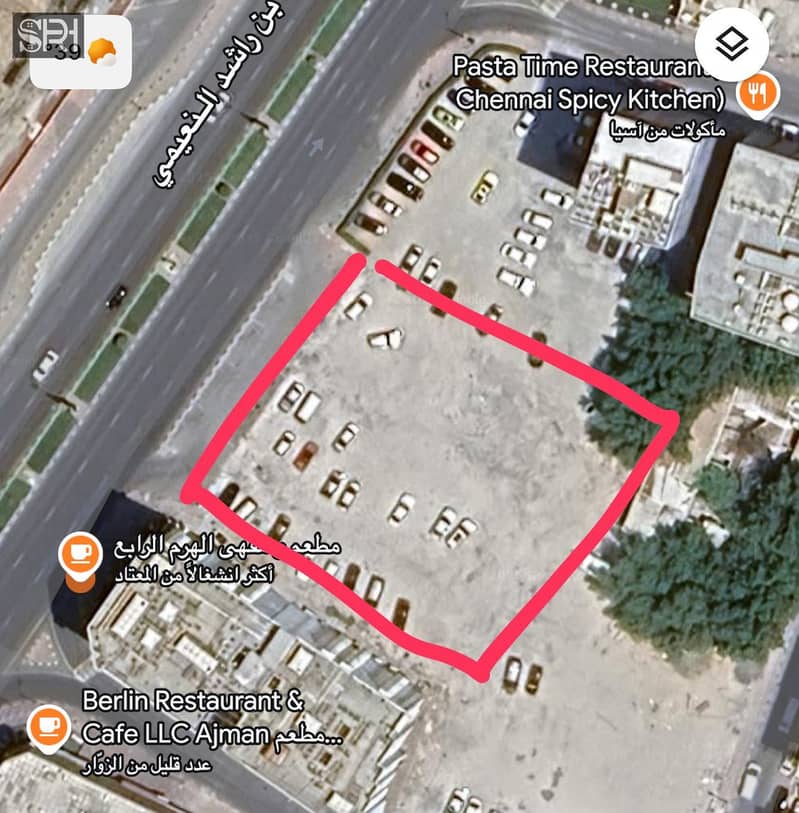Open the weather widget
Image resolution: width=799 pixels, height=813 pixels.
[x=81, y=51]
